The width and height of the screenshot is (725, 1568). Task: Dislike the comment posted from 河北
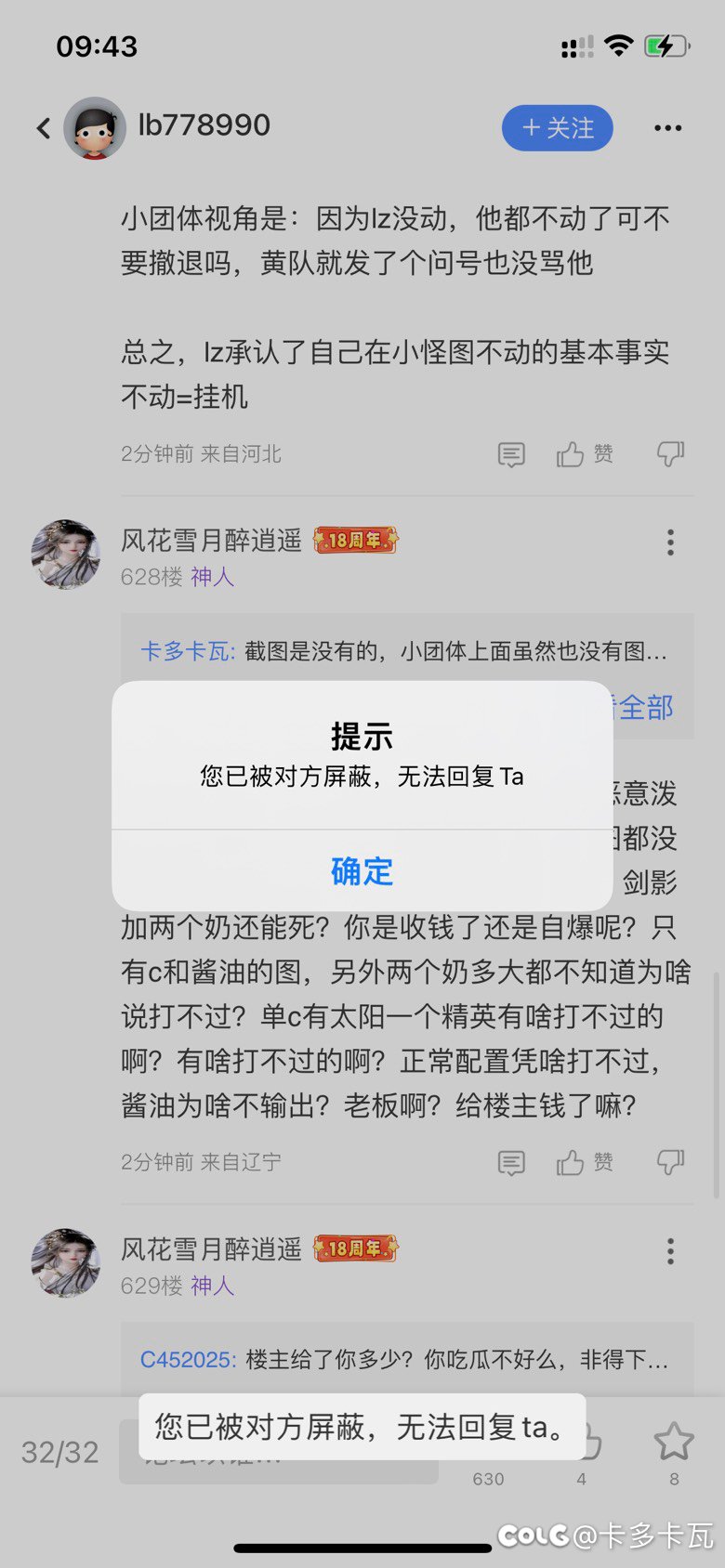[670, 454]
